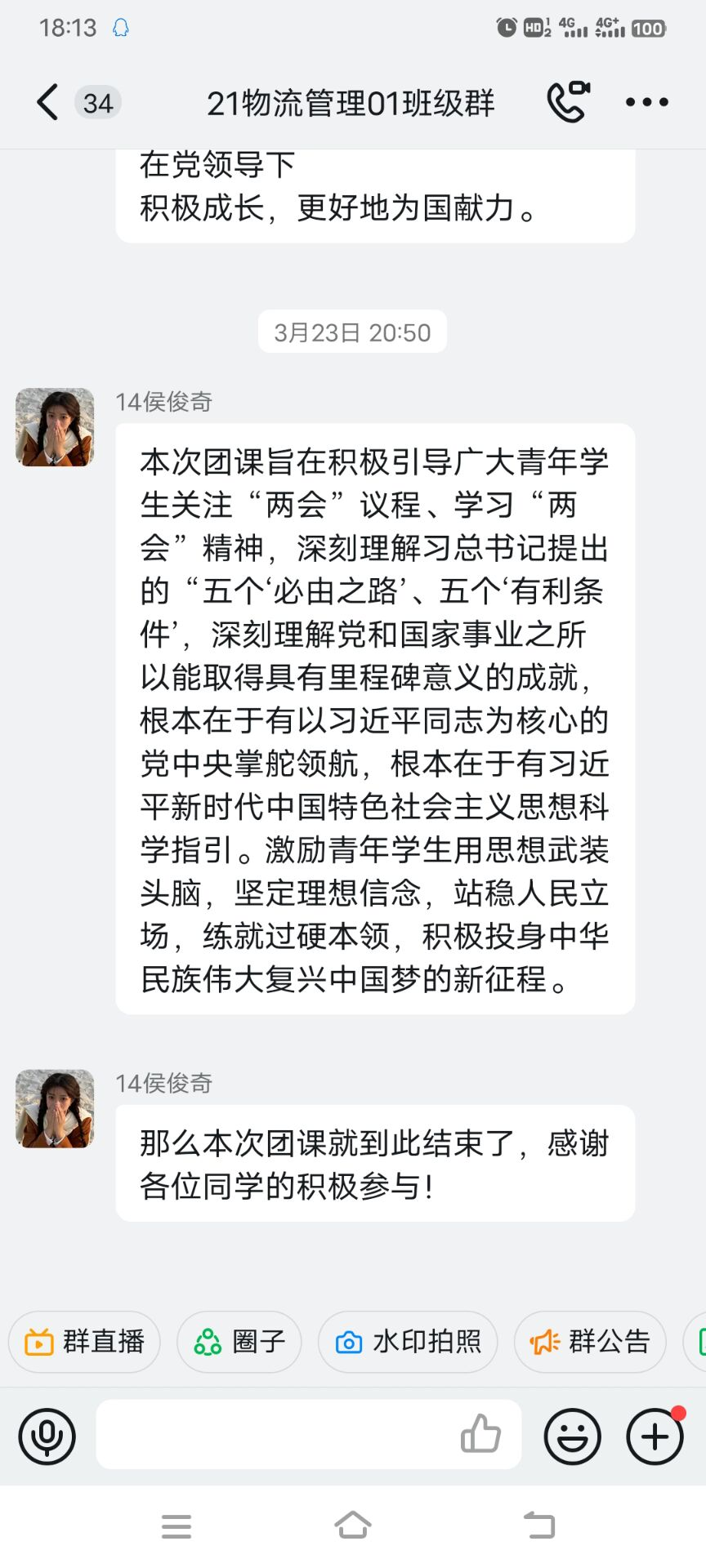Open the system recent apps menu
This screenshot has width=706, height=1568.
(x=176, y=1526)
